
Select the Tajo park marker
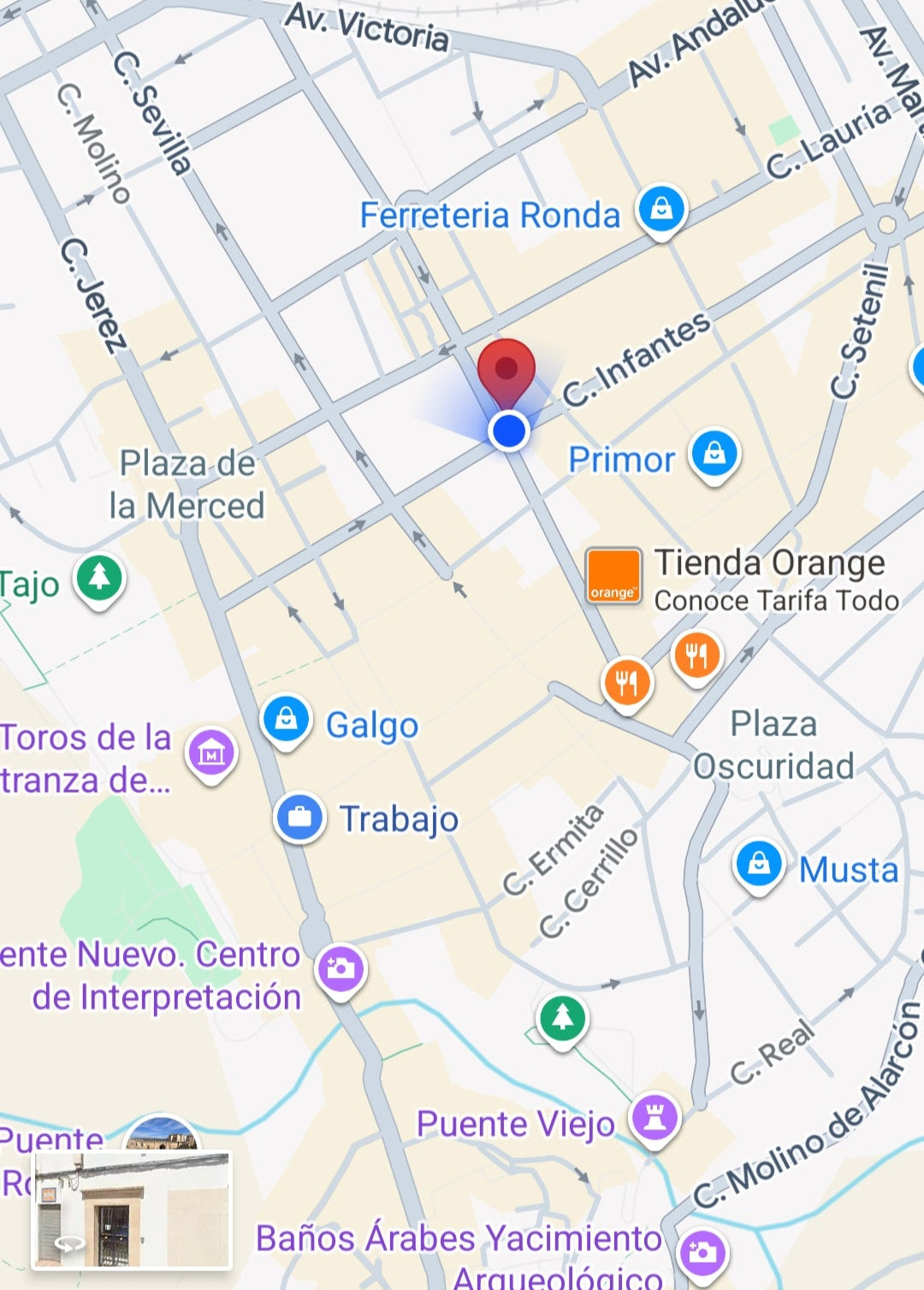coord(100,578)
